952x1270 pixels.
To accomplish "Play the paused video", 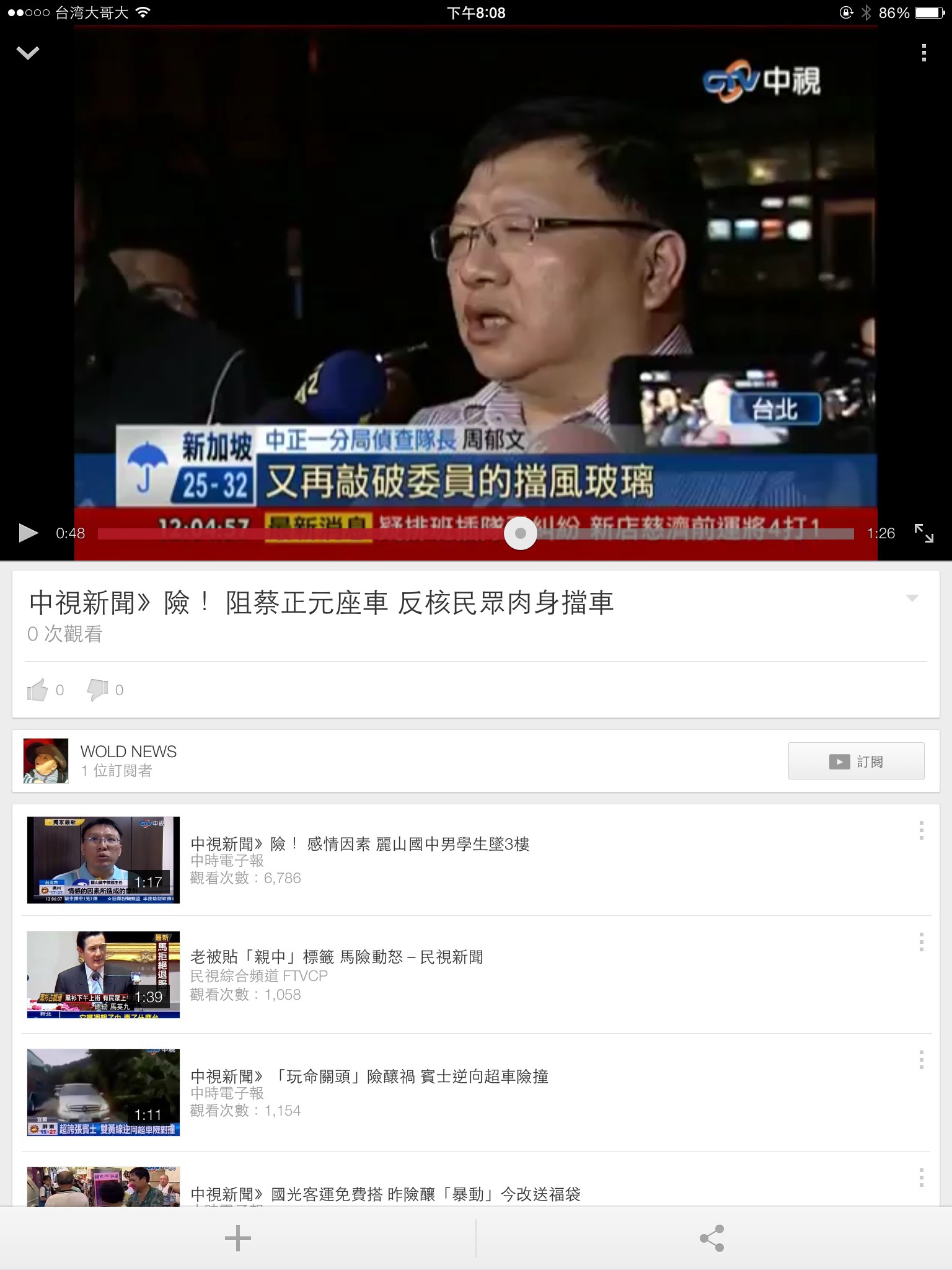I will tap(28, 533).
